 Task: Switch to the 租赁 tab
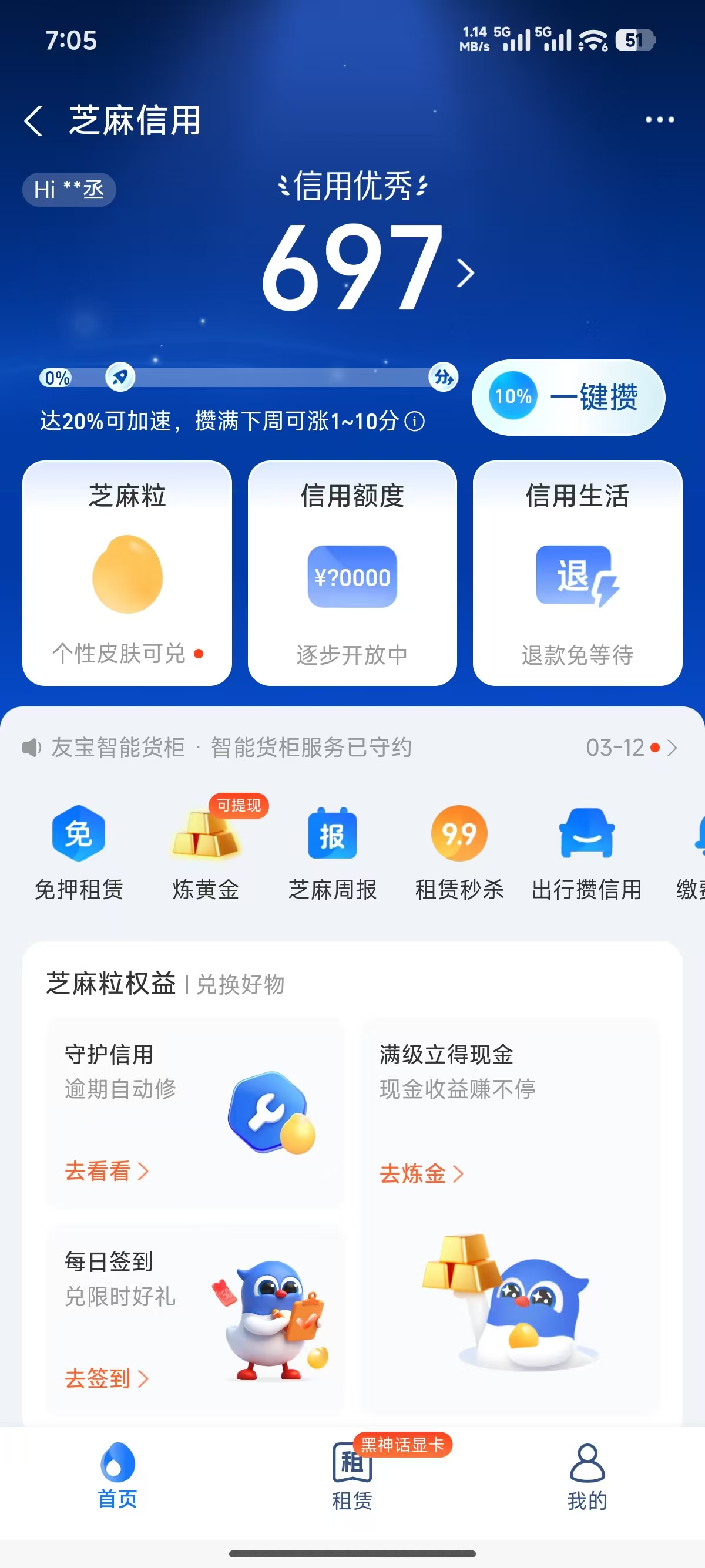[352, 1475]
